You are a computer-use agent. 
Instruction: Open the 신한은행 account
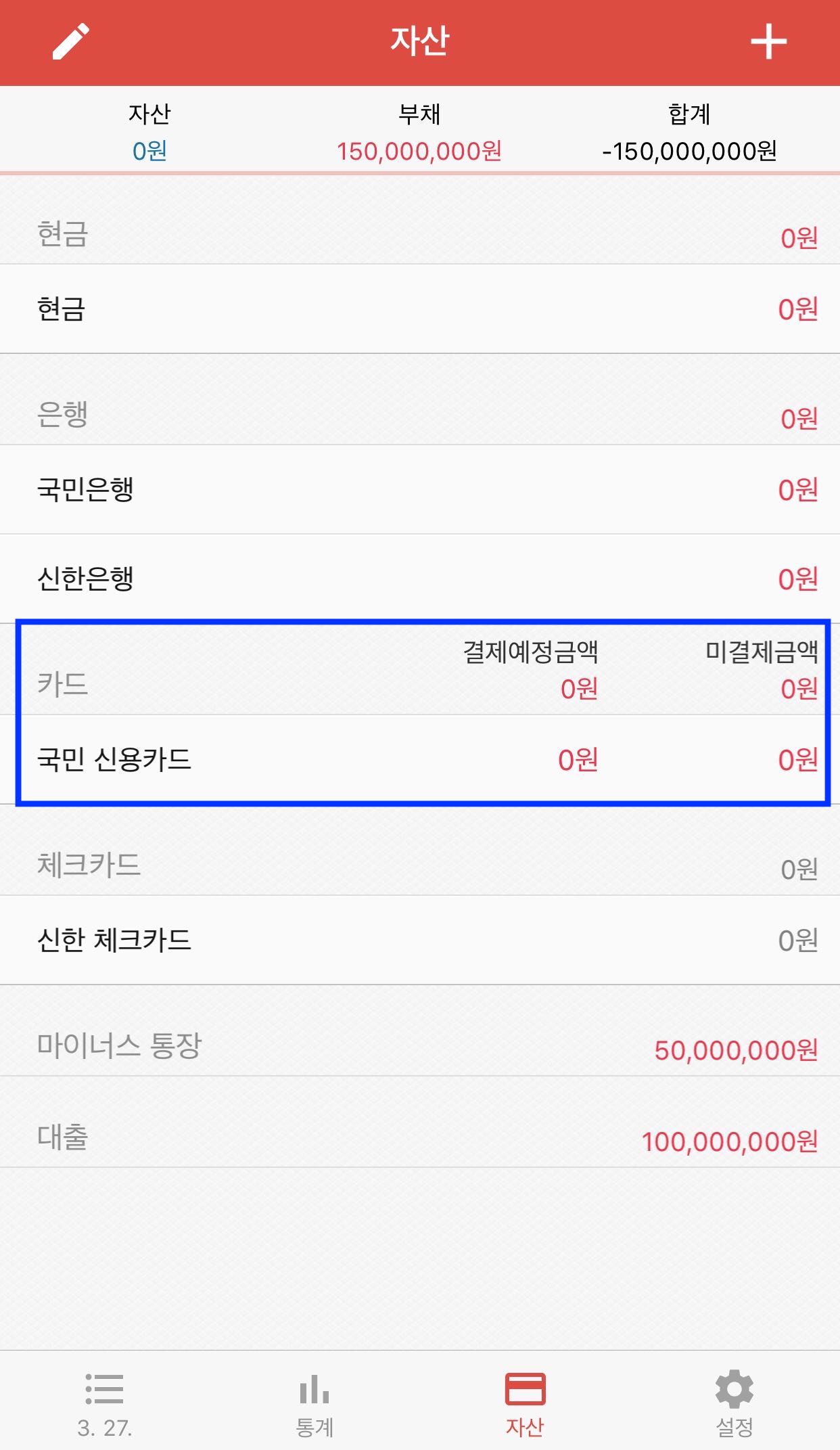pyautogui.click(x=419, y=579)
